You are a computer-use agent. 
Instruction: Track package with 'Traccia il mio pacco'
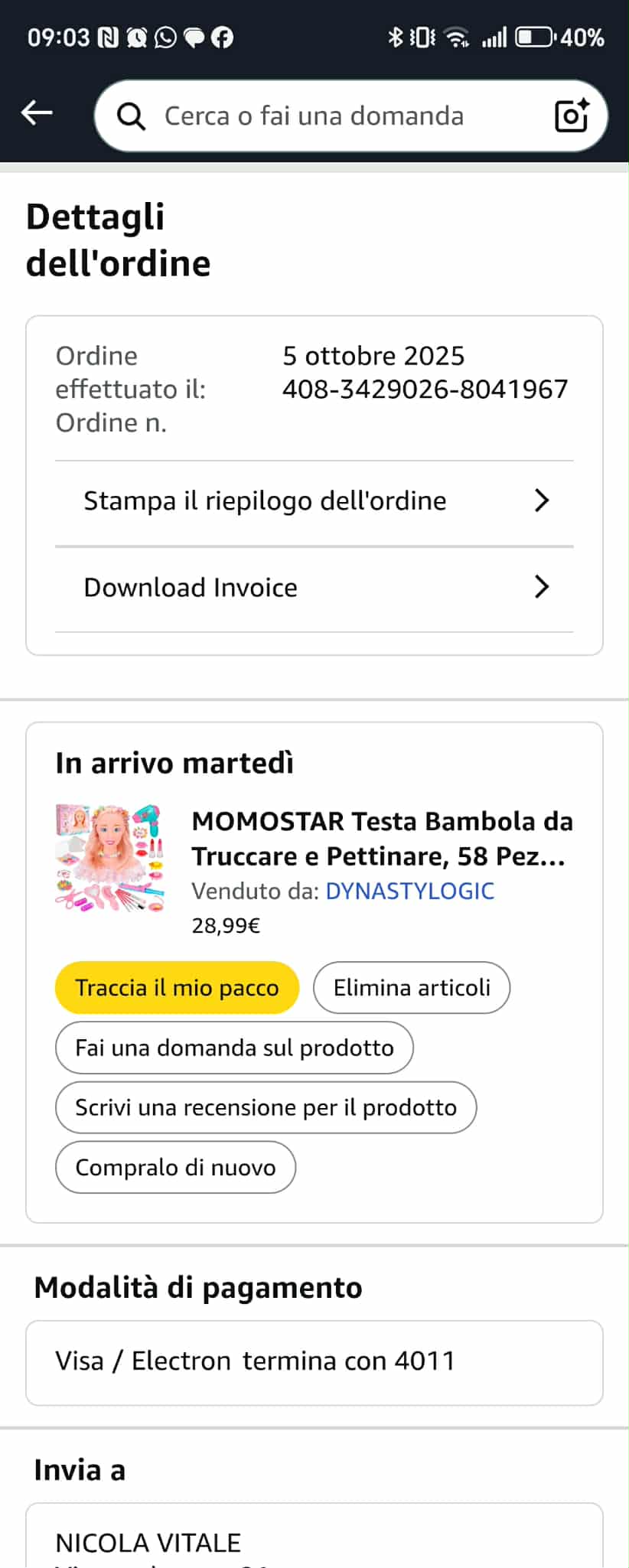177,988
